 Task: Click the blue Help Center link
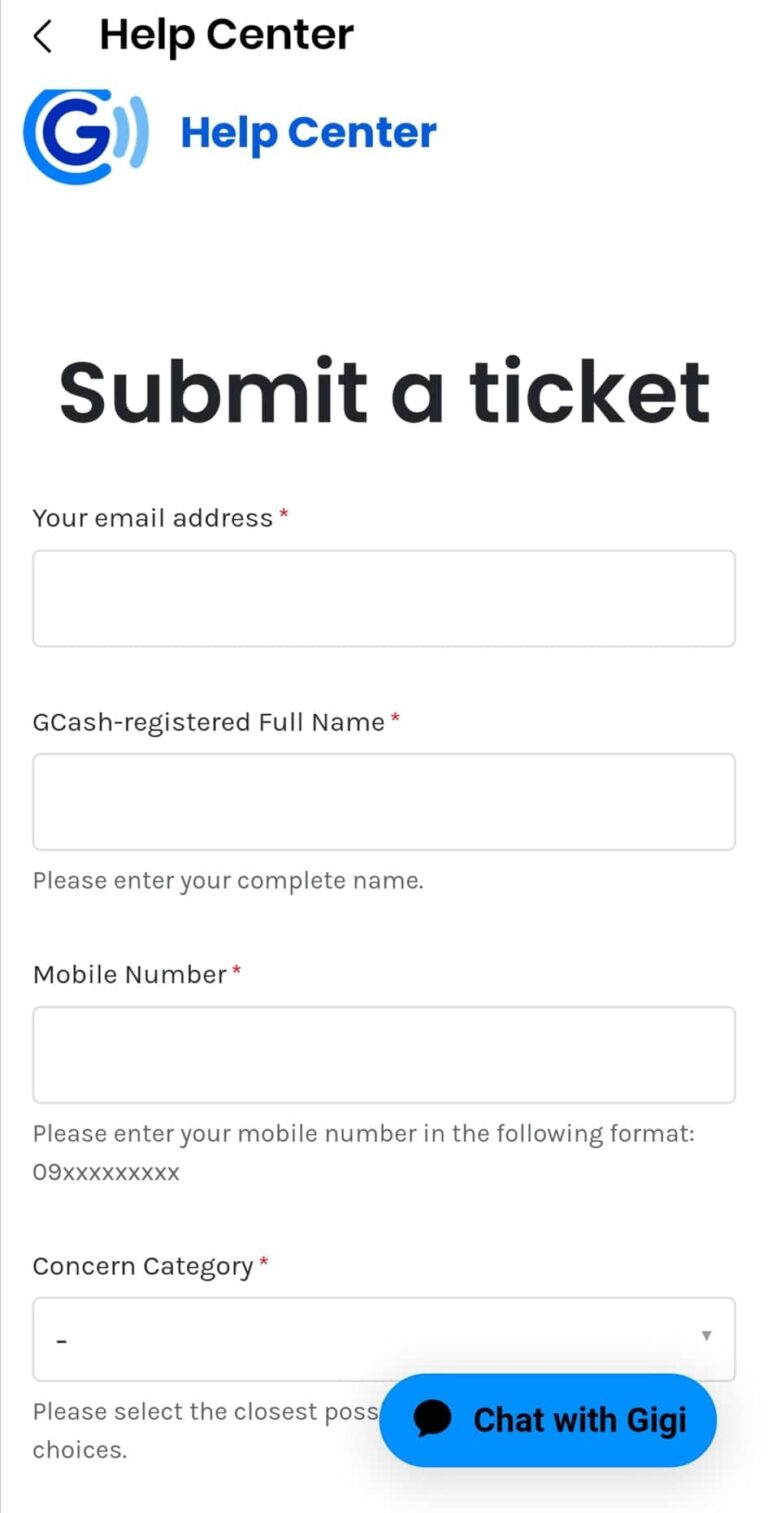click(x=307, y=131)
